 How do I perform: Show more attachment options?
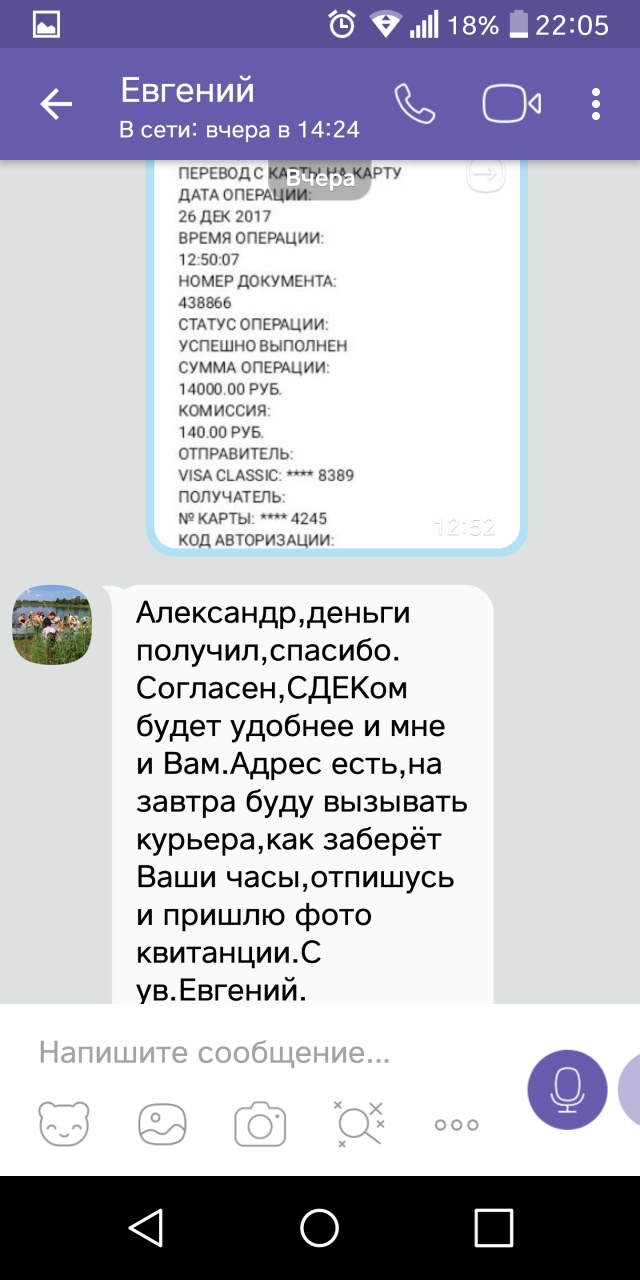pyautogui.click(x=456, y=1124)
